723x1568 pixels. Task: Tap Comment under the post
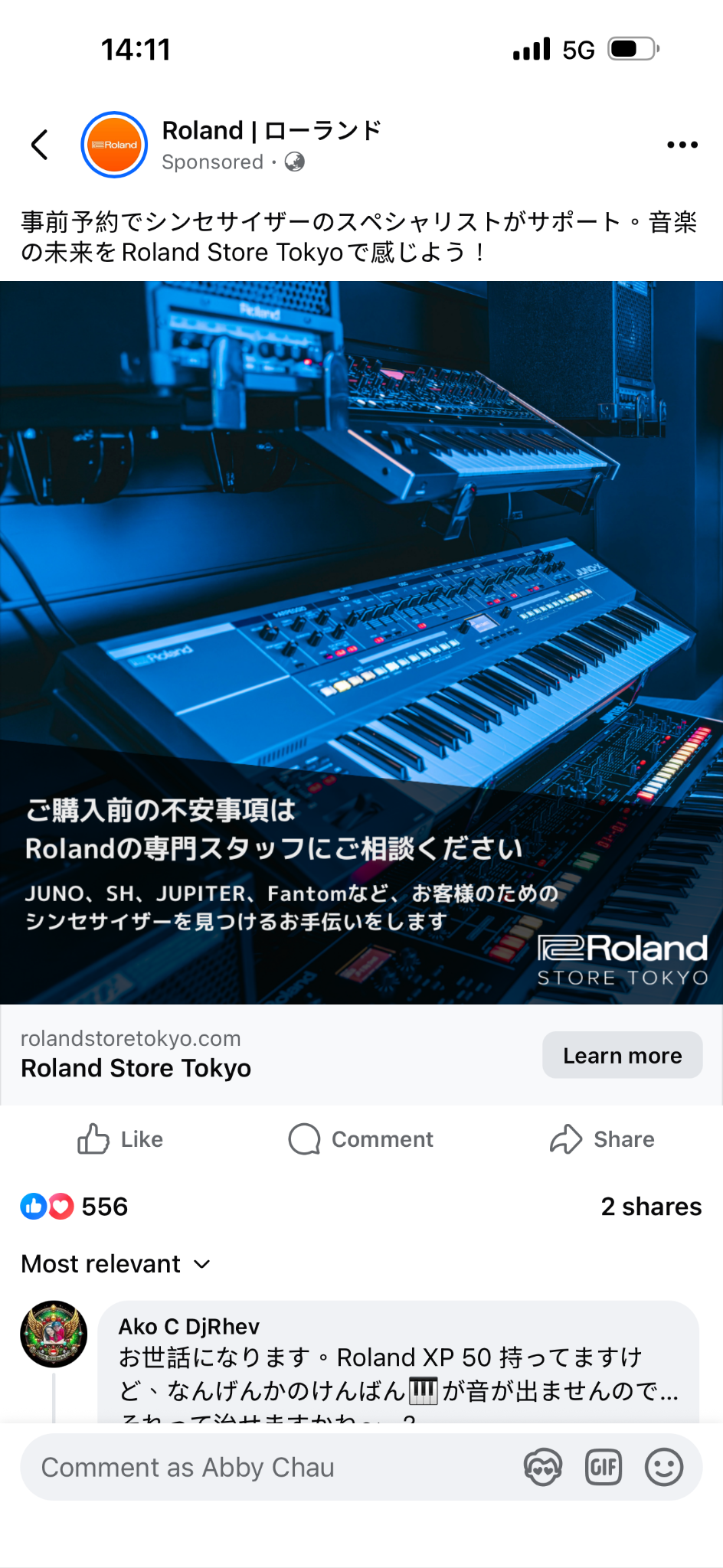point(361,1139)
